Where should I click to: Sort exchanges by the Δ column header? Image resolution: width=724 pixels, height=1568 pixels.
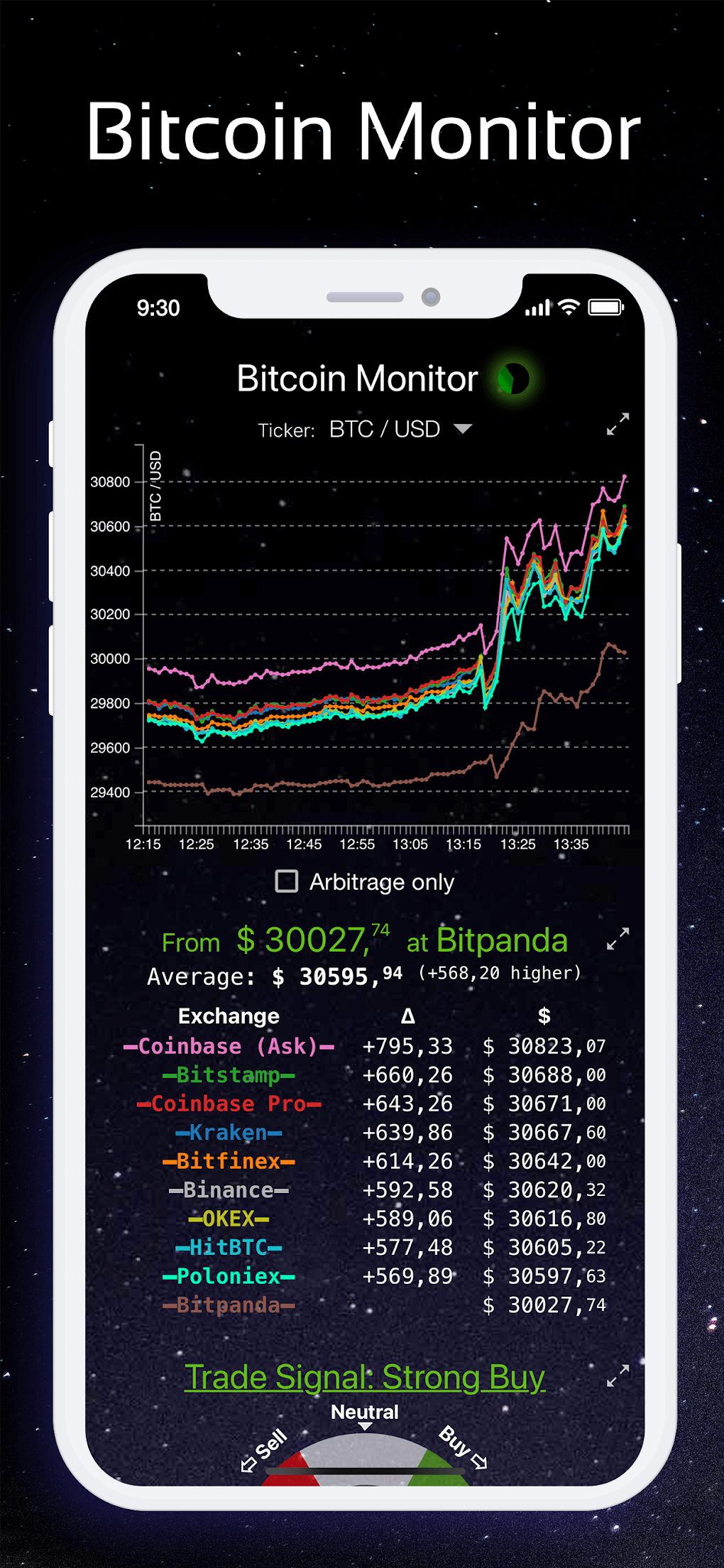point(407,1016)
